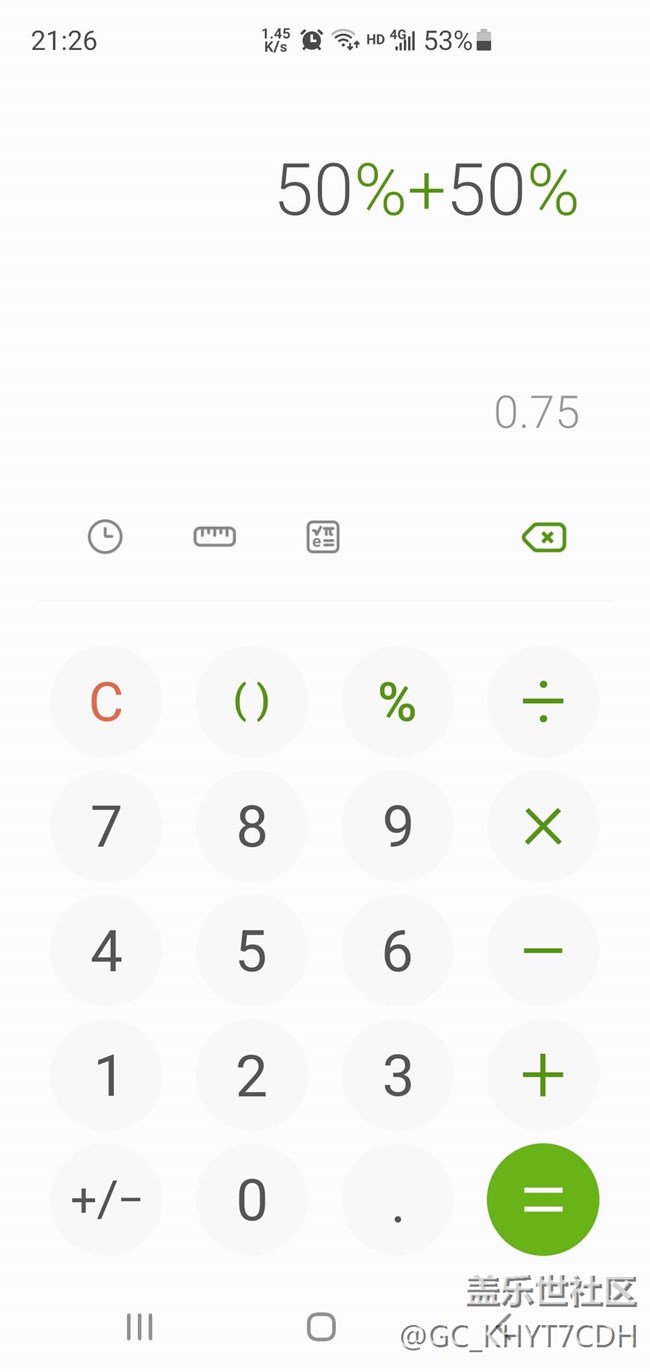Enter the digit 7
The width and height of the screenshot is (650, 1372).
106,826
